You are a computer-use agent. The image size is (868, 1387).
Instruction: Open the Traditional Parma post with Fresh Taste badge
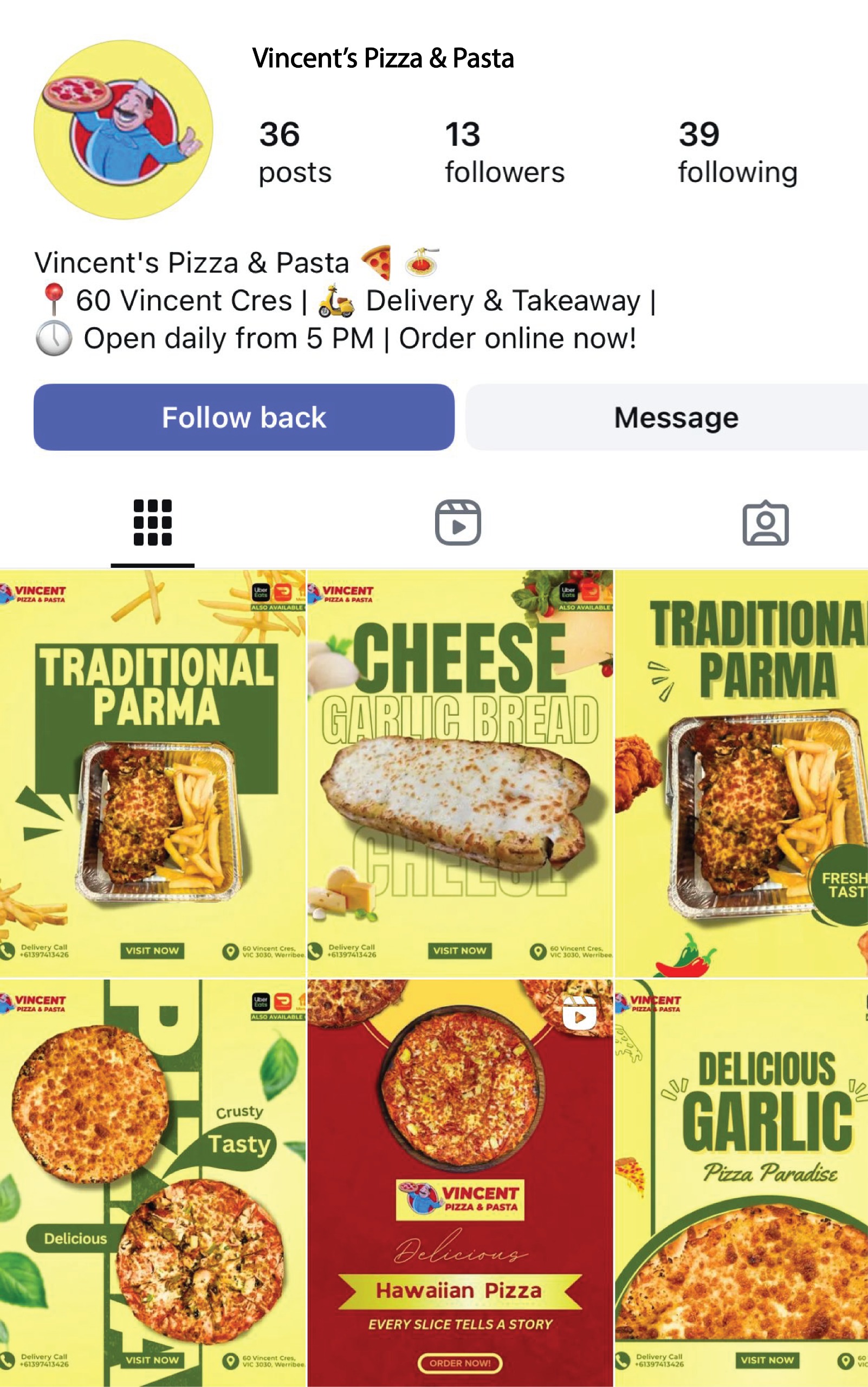[x=741, y=773]
